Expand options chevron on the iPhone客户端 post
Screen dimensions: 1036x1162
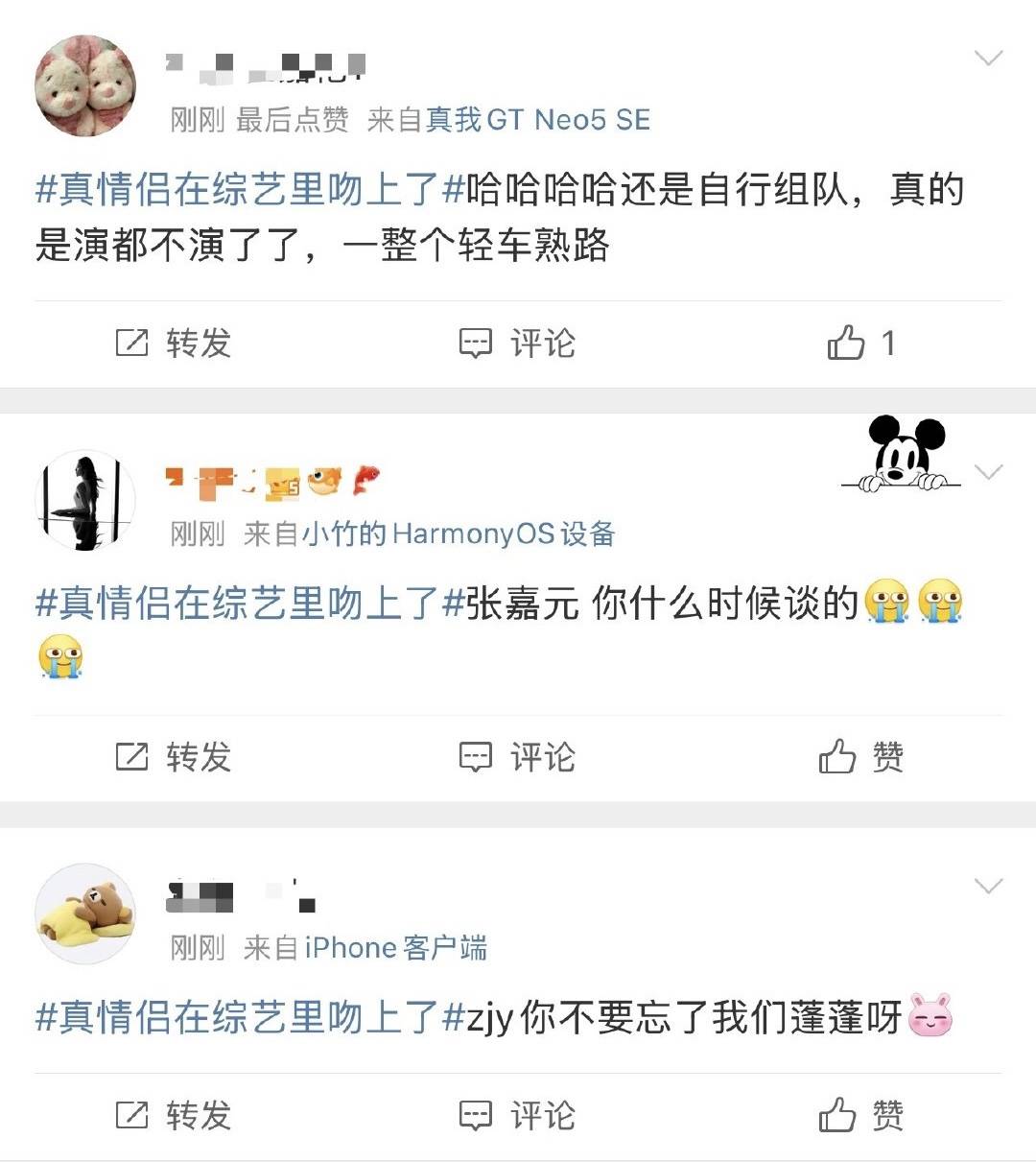[x=988, y=885]
